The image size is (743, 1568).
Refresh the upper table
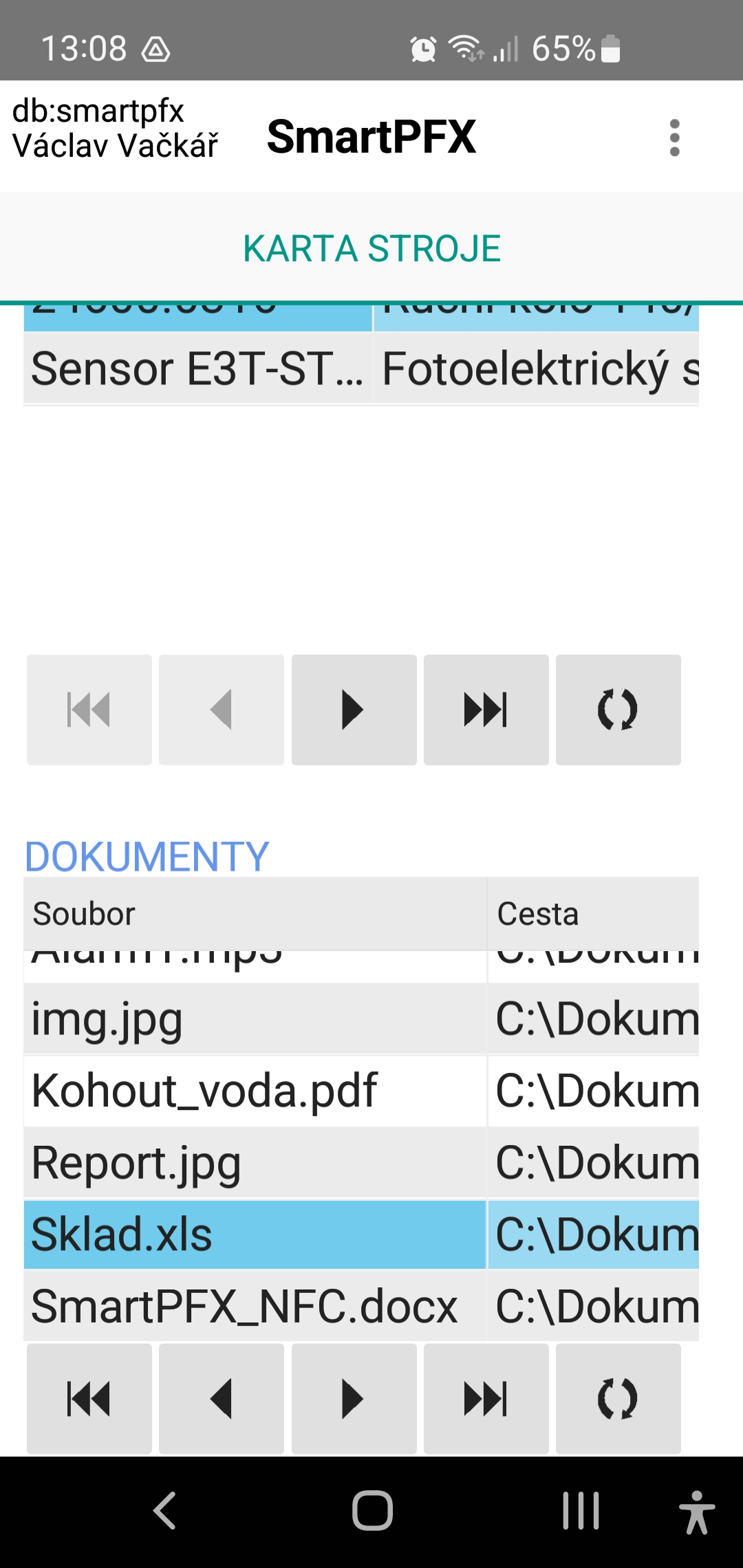(x=618, y=710)
